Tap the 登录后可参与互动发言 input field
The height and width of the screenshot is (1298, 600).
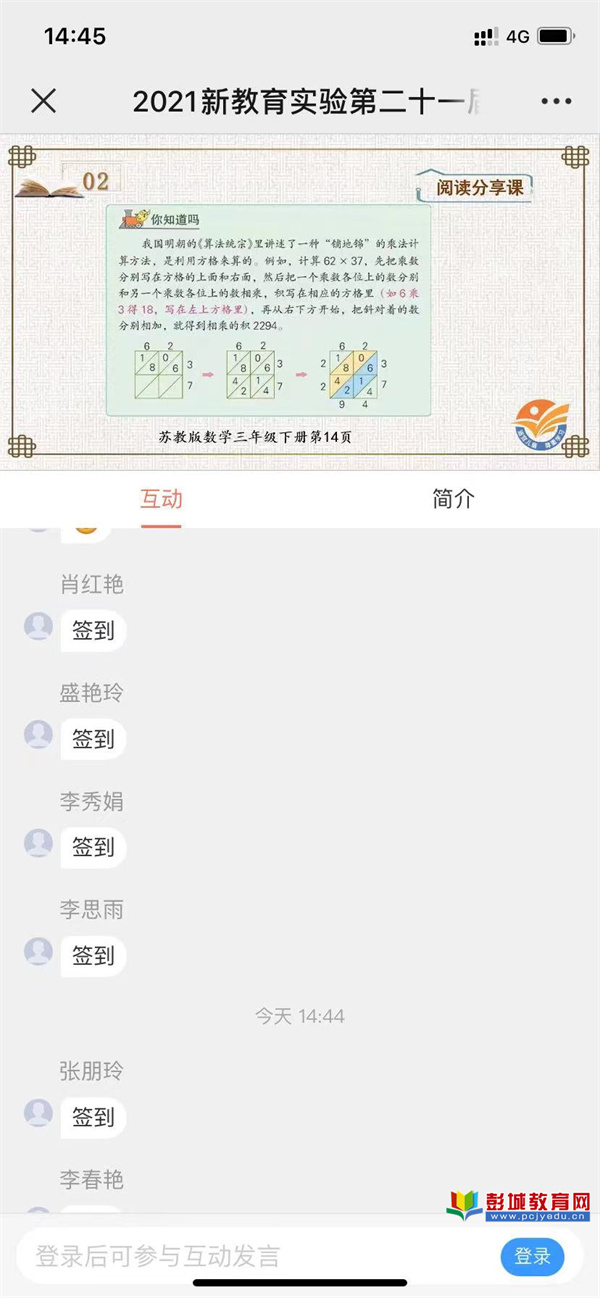[x=250, y=1256]
